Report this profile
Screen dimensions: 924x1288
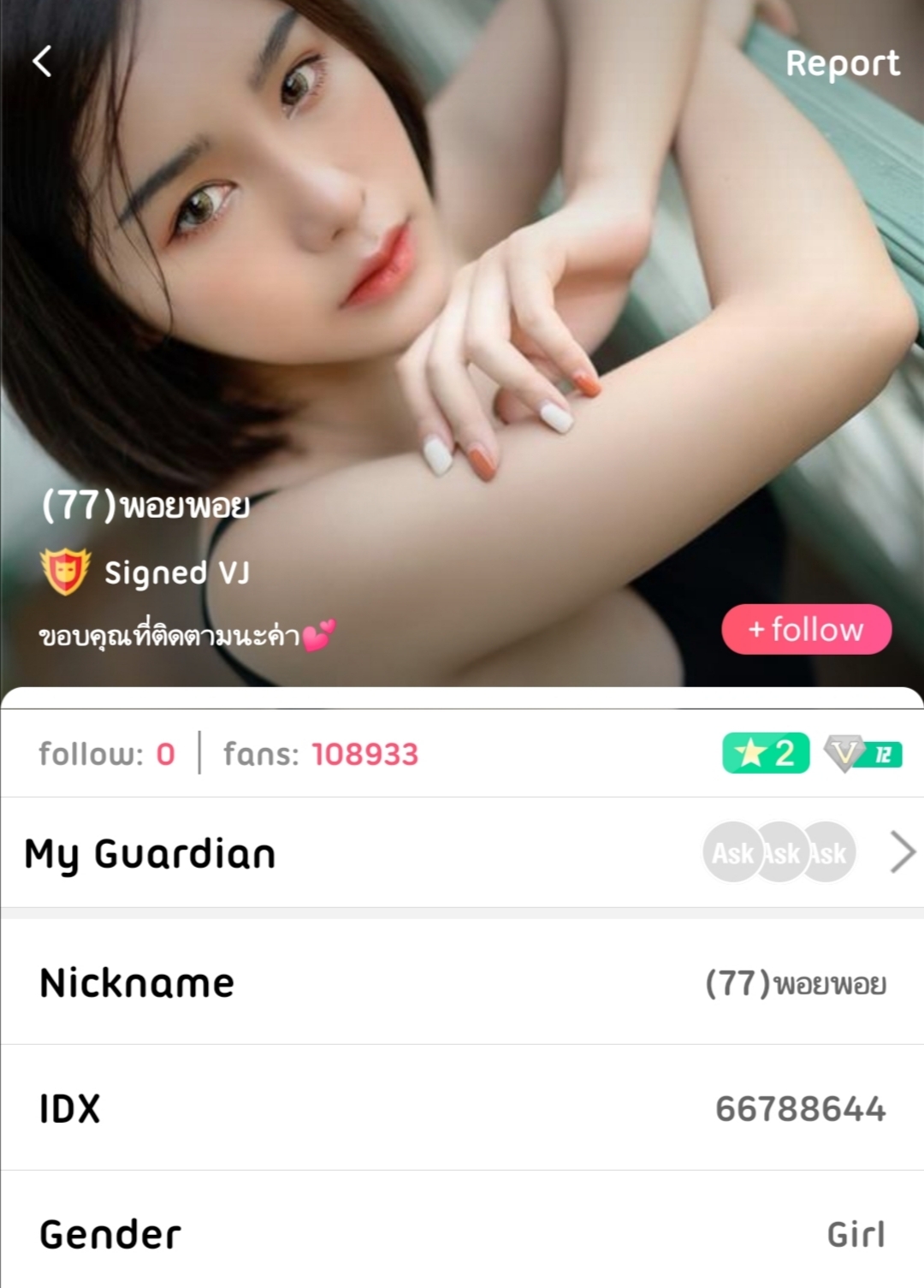pyautogui.click(x=842, y=63)
